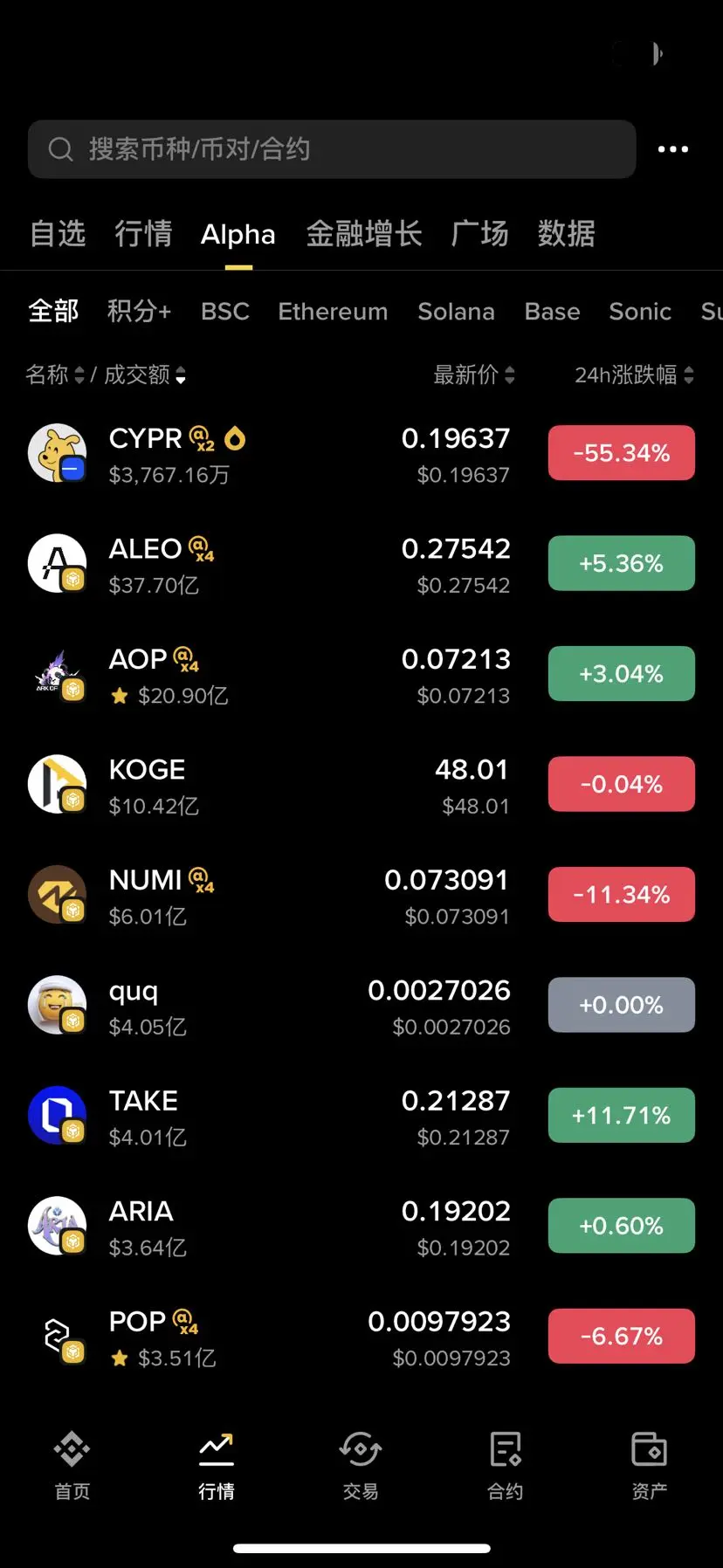Open the CYPR token row

coord(262,454)
